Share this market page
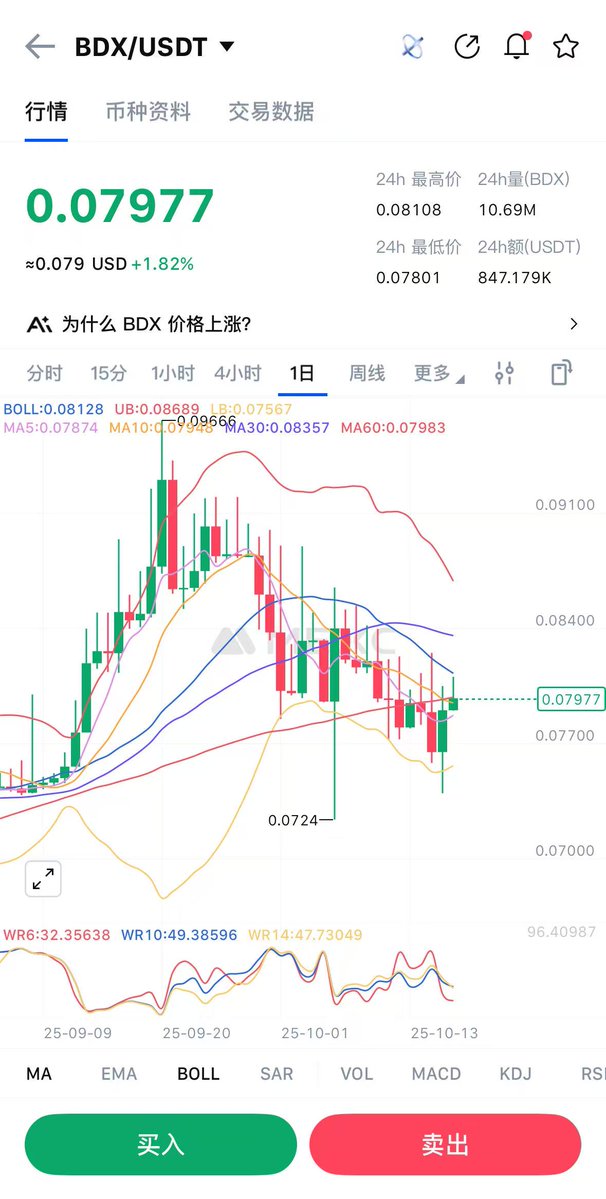Screen dimensions: 606x1199 [467, 46]
